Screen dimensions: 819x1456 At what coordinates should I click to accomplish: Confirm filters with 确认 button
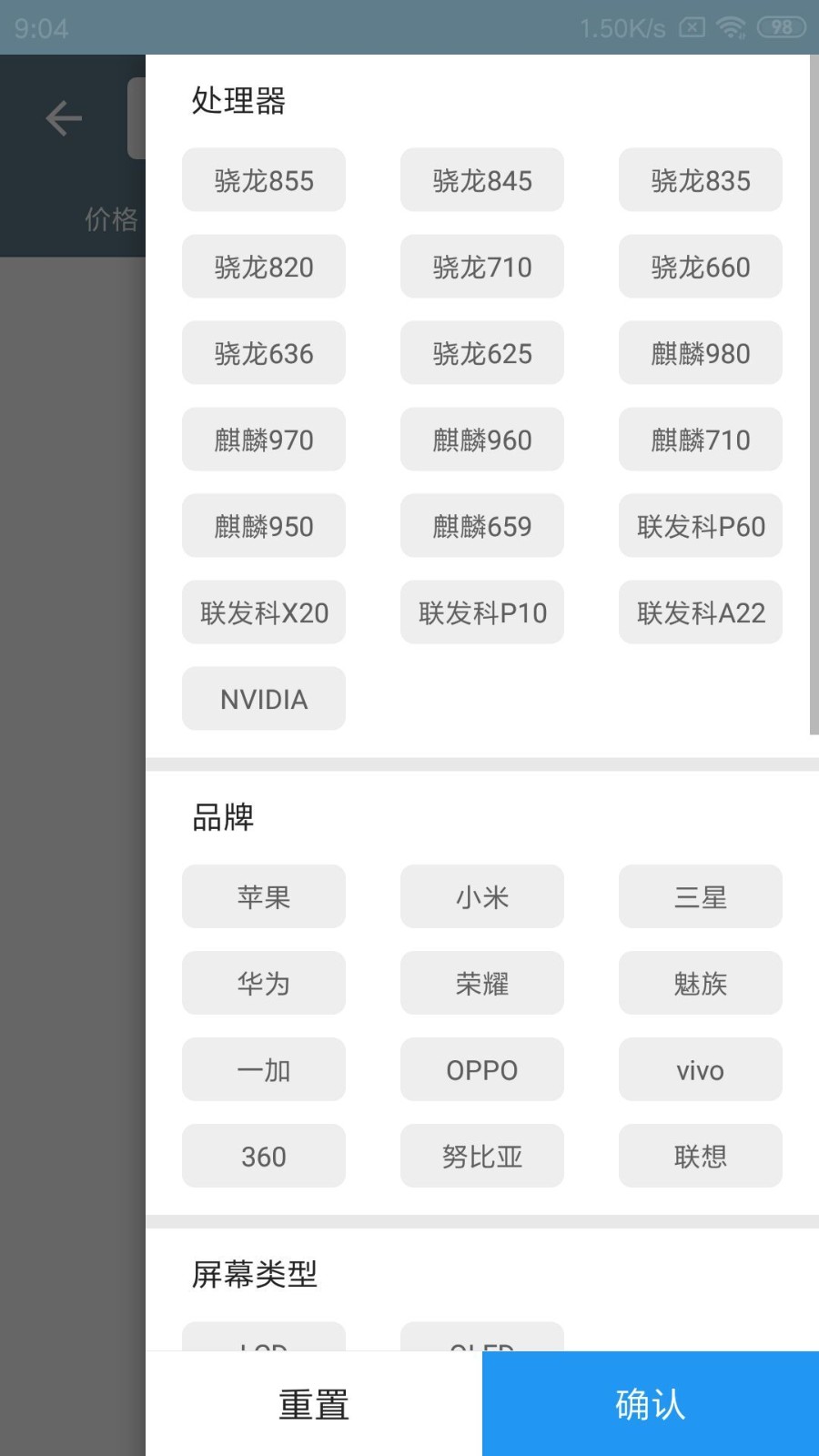pos(651,1404)
